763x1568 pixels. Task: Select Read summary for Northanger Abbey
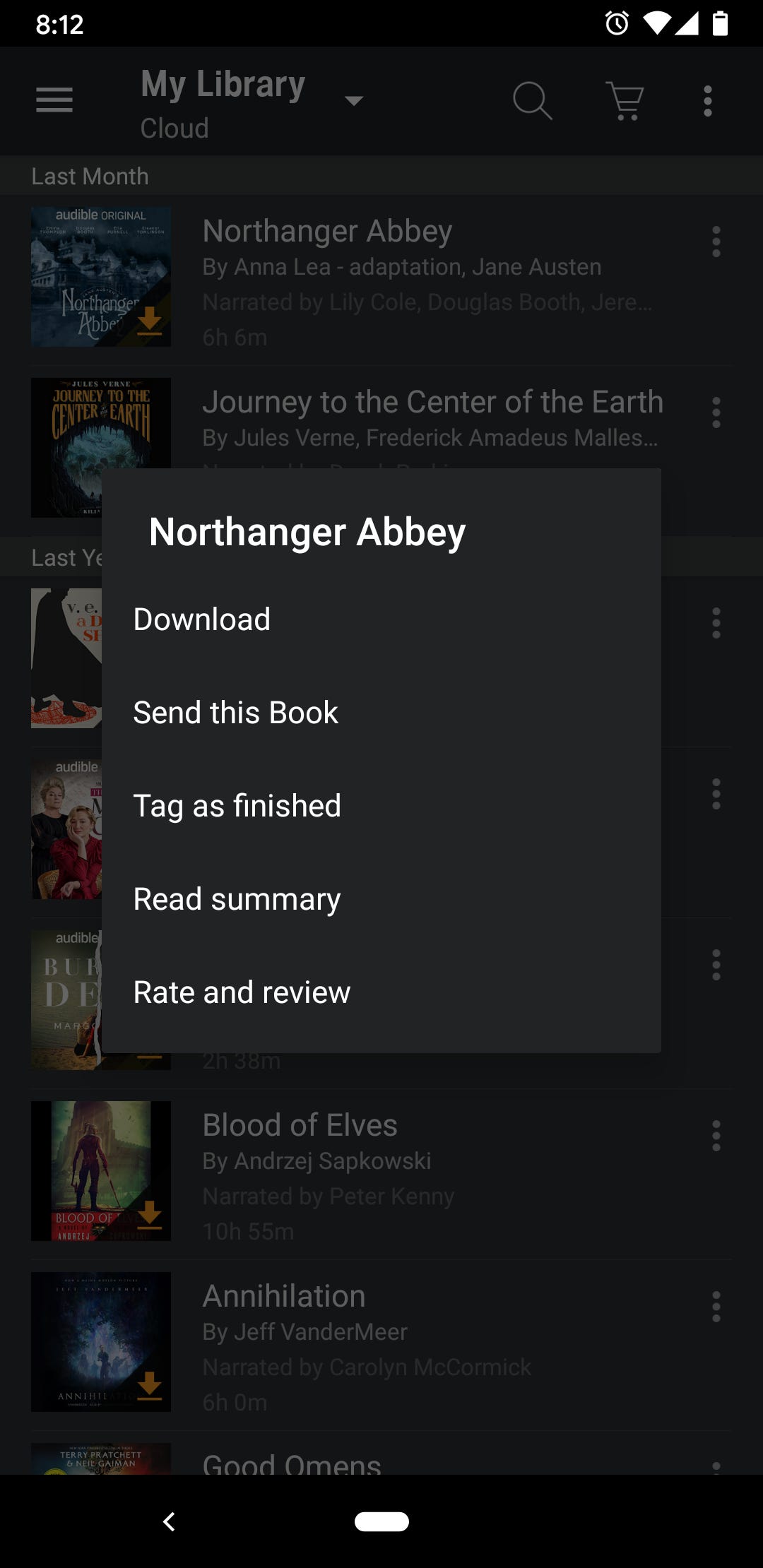237,898
